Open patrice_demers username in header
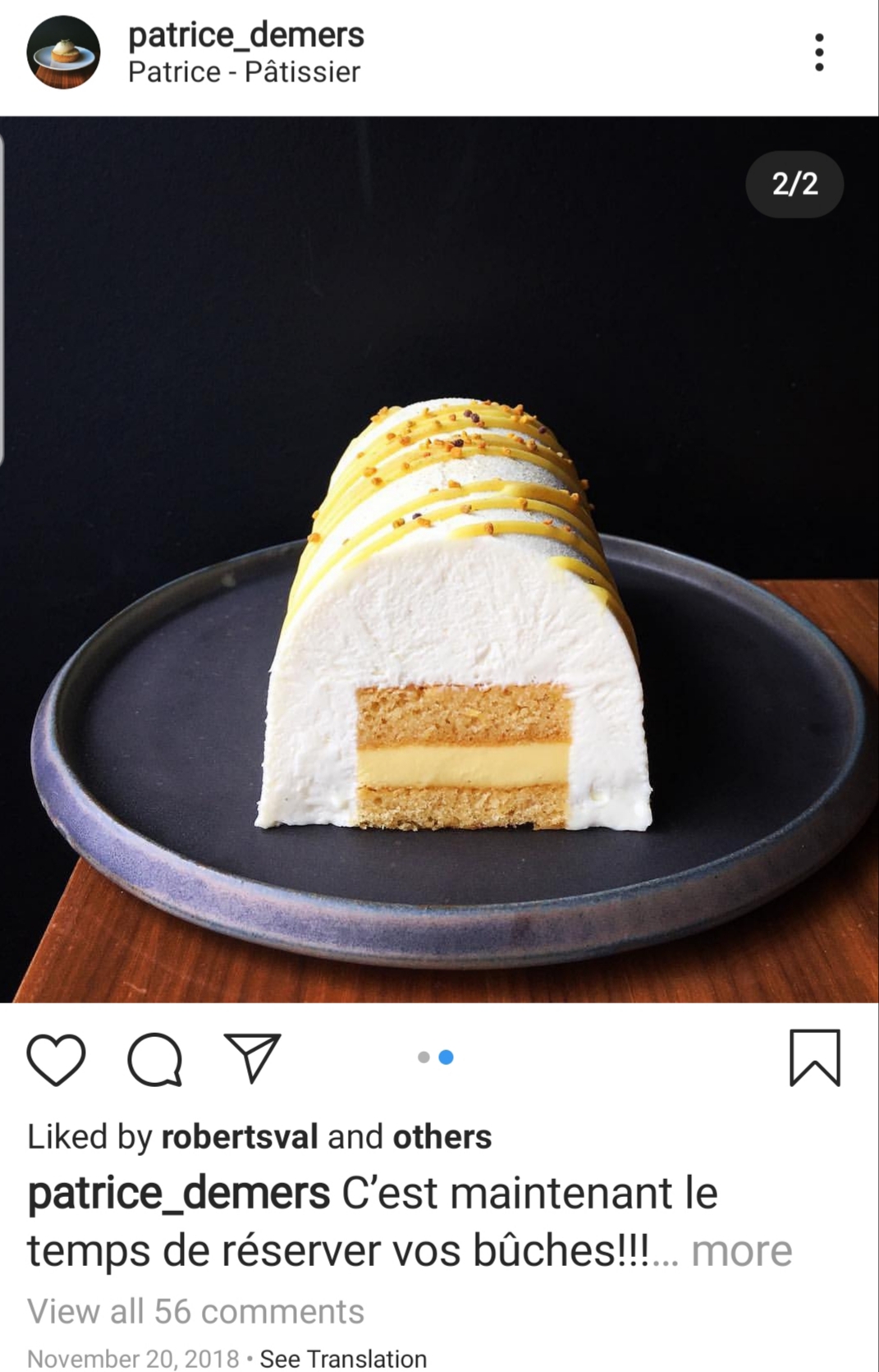Screen dimensions: 879x1372 pyautogui.click(x=245, y=34)
